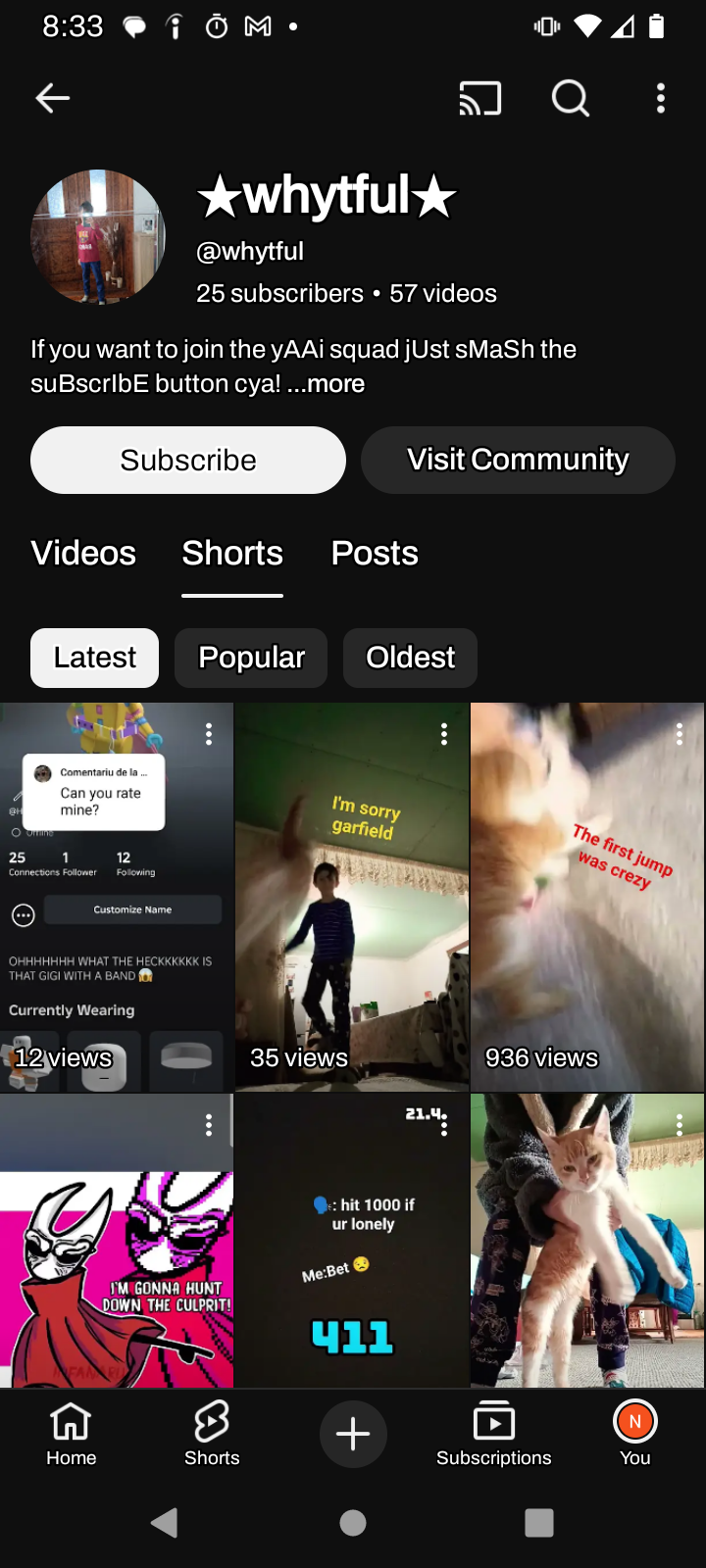The width and height of the screenshot is (706, 1568).
Task: Switch to the Videos tab
Action: click(x=84, y=554)
